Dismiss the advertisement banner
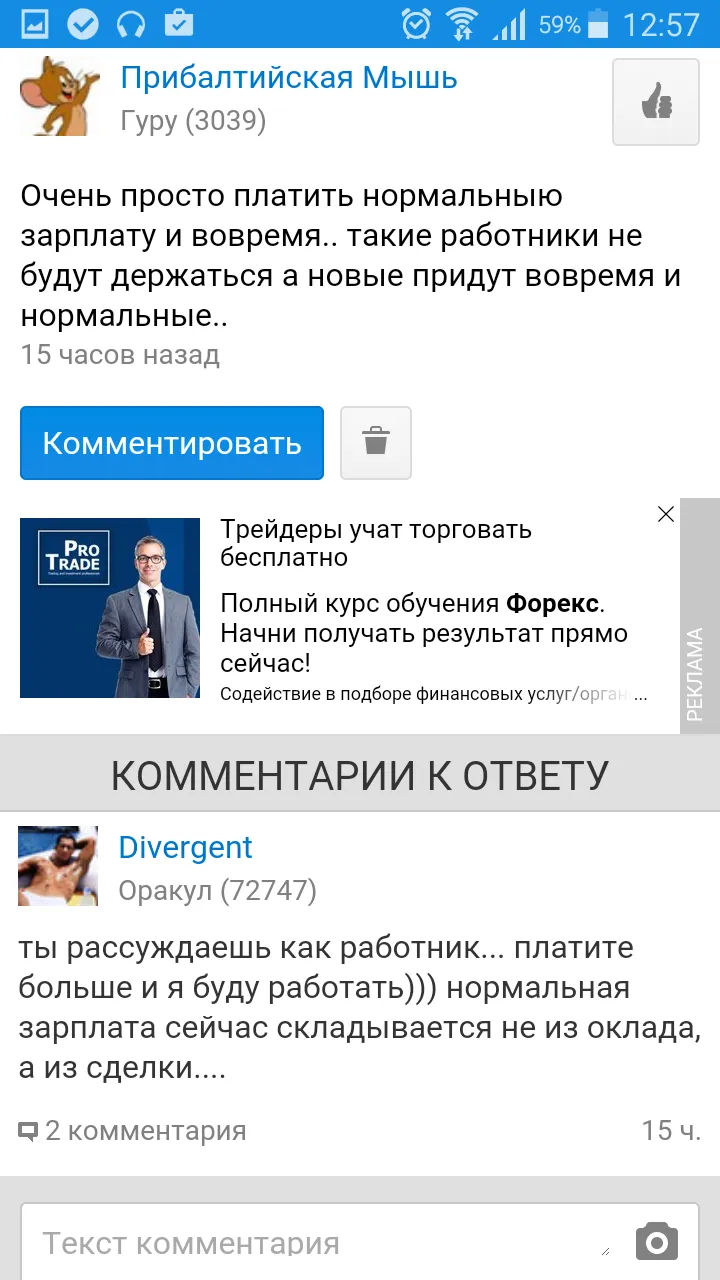The width and height of the screenshot is (720, 1280). pos(666,514)
